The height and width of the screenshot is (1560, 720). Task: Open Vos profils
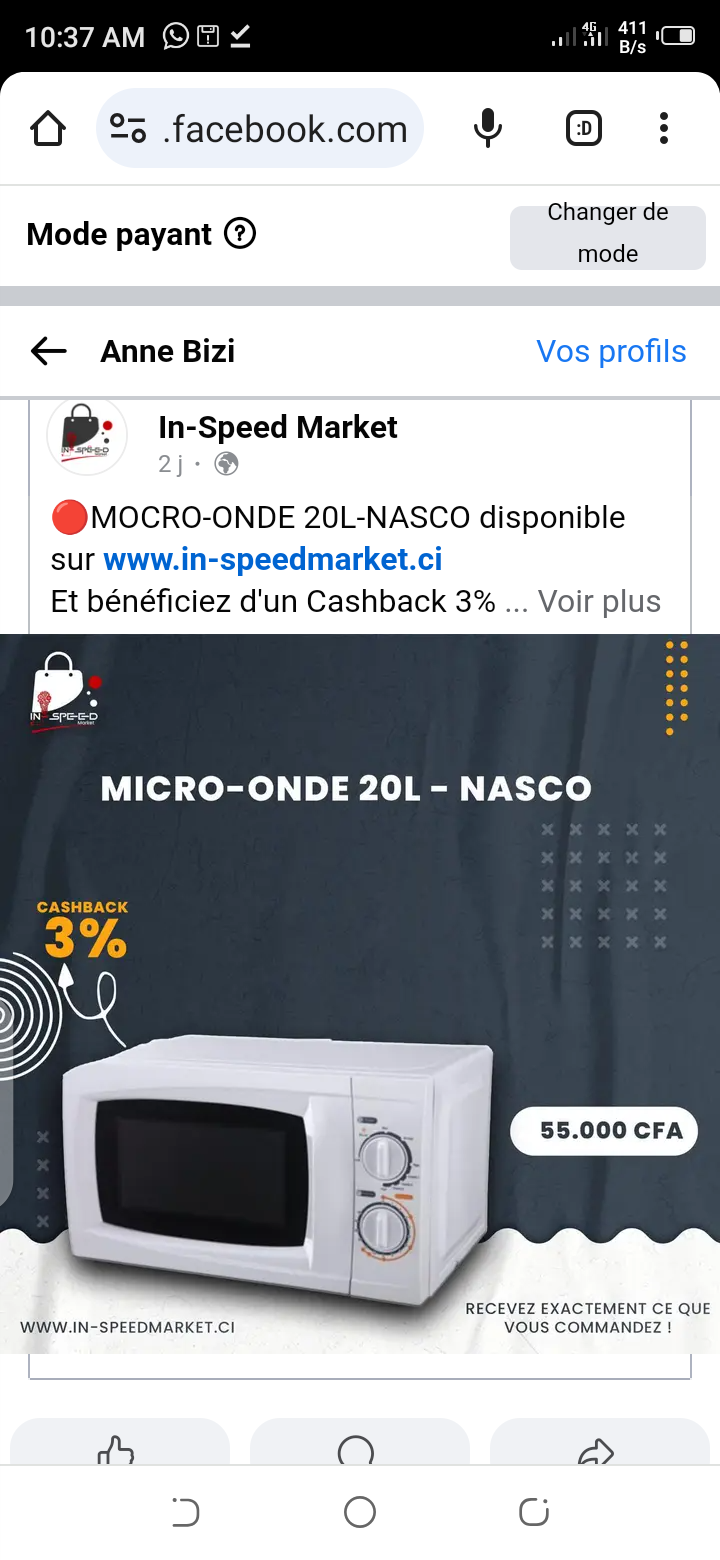(611, 351)
